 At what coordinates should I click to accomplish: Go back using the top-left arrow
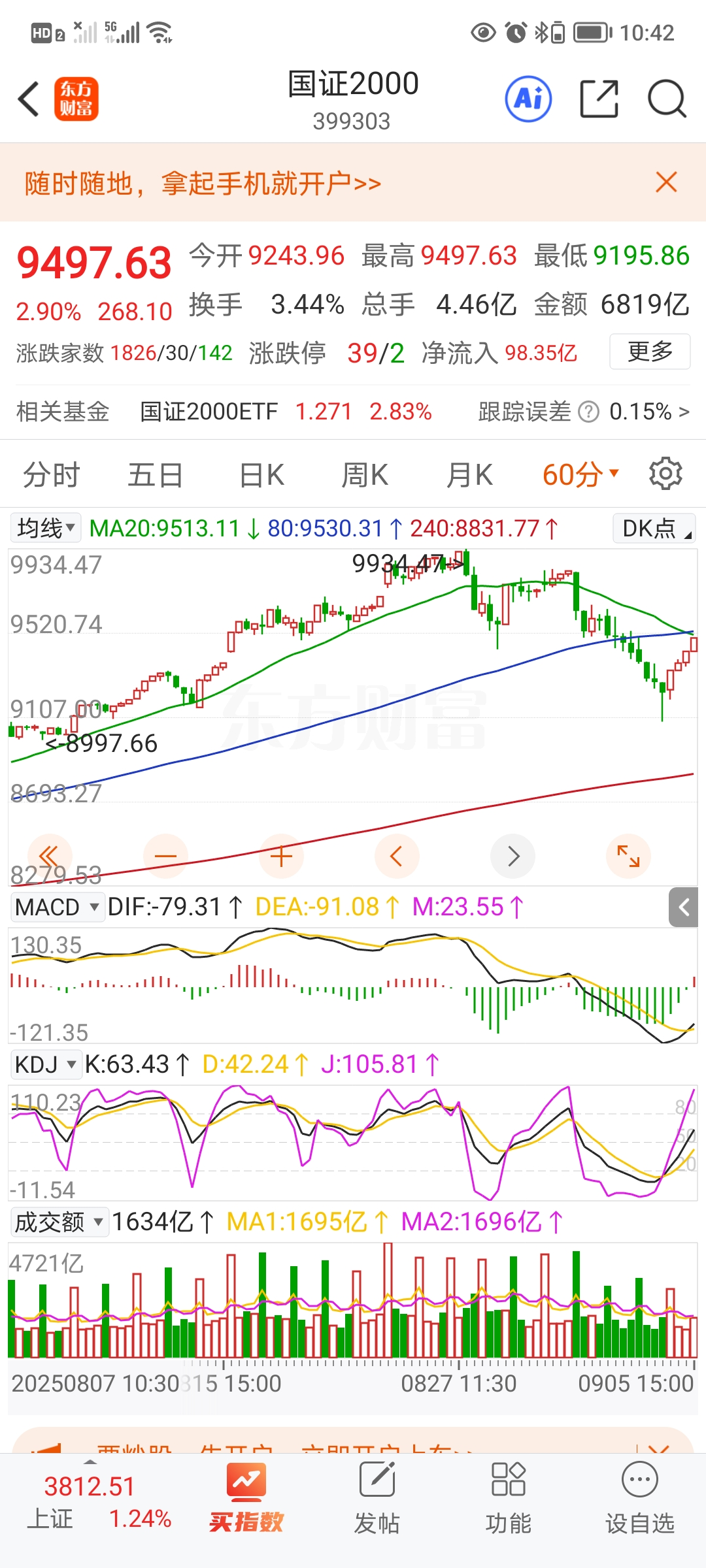click(x=29, y=99)
